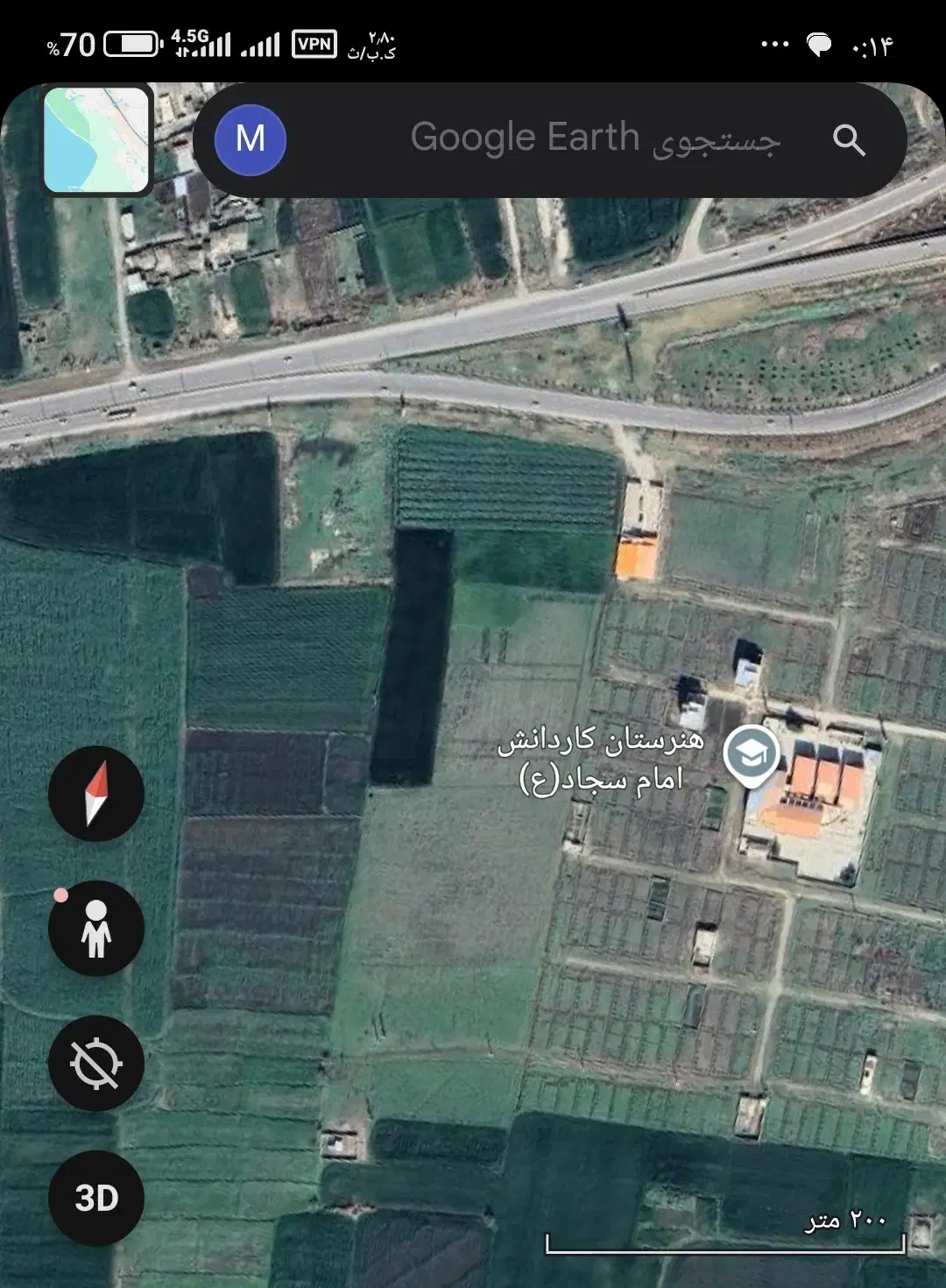Switch to 3D view

tap(96, 1198)
